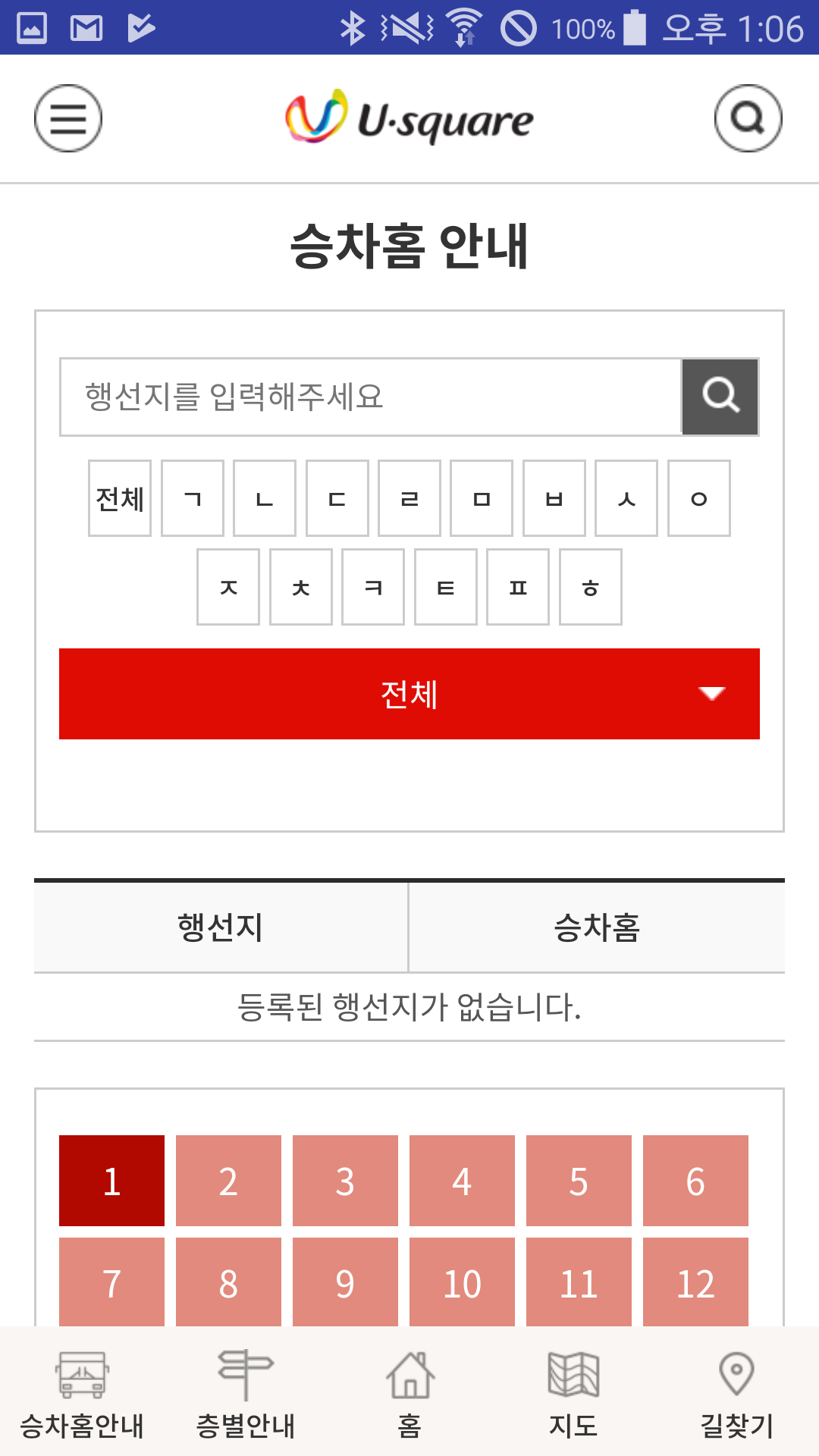Filter destinations by ㅊ
The height and width of the screenshot is (1456, 819).
coord(301,587)
